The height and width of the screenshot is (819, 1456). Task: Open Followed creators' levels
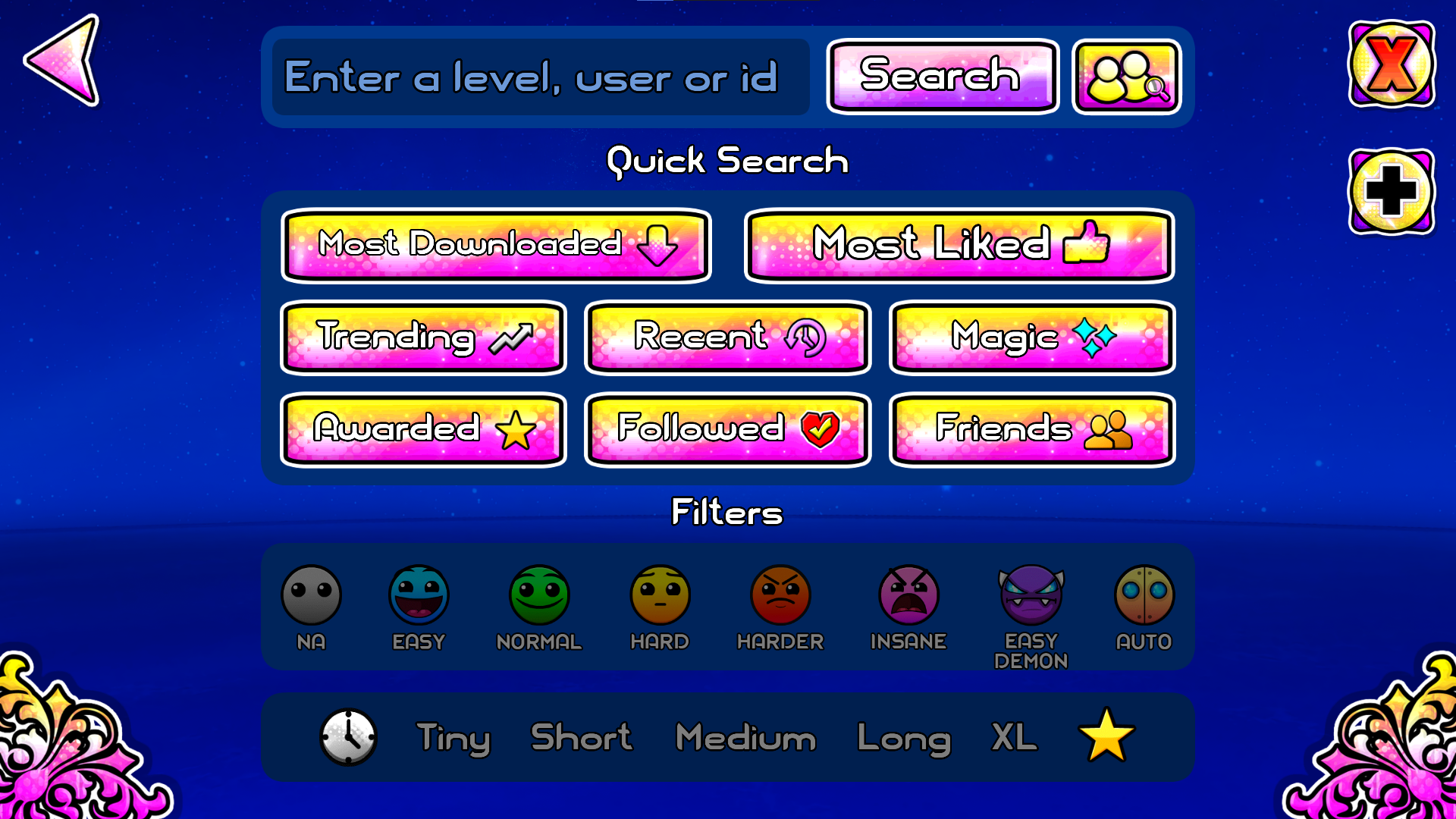728,429
